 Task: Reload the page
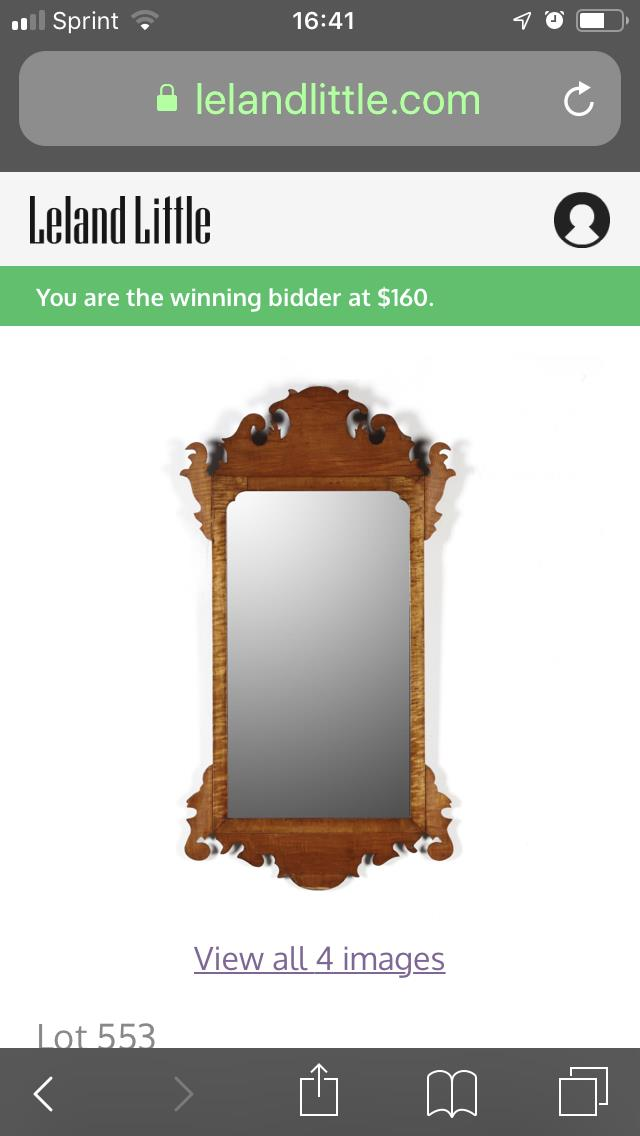[579, 99]
